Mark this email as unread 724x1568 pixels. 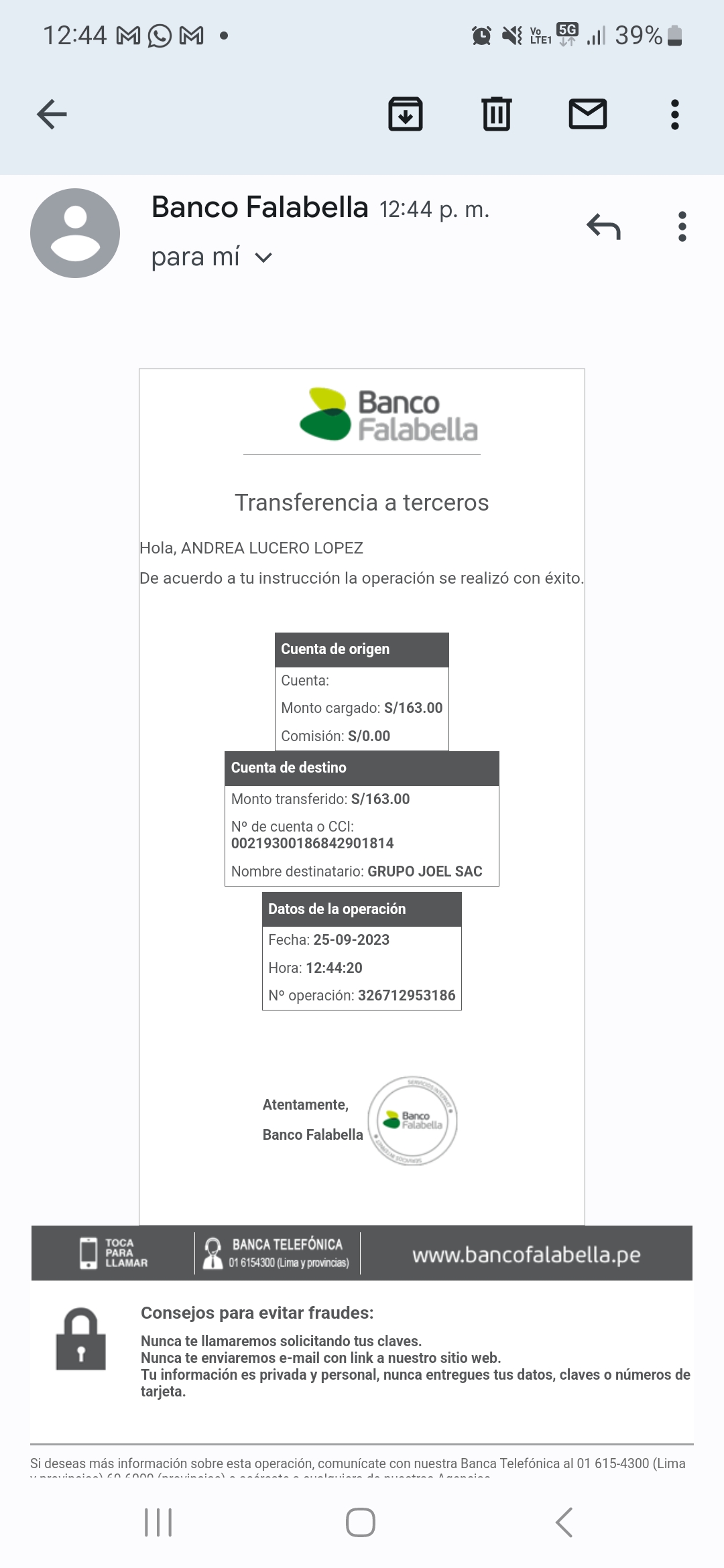588,114
